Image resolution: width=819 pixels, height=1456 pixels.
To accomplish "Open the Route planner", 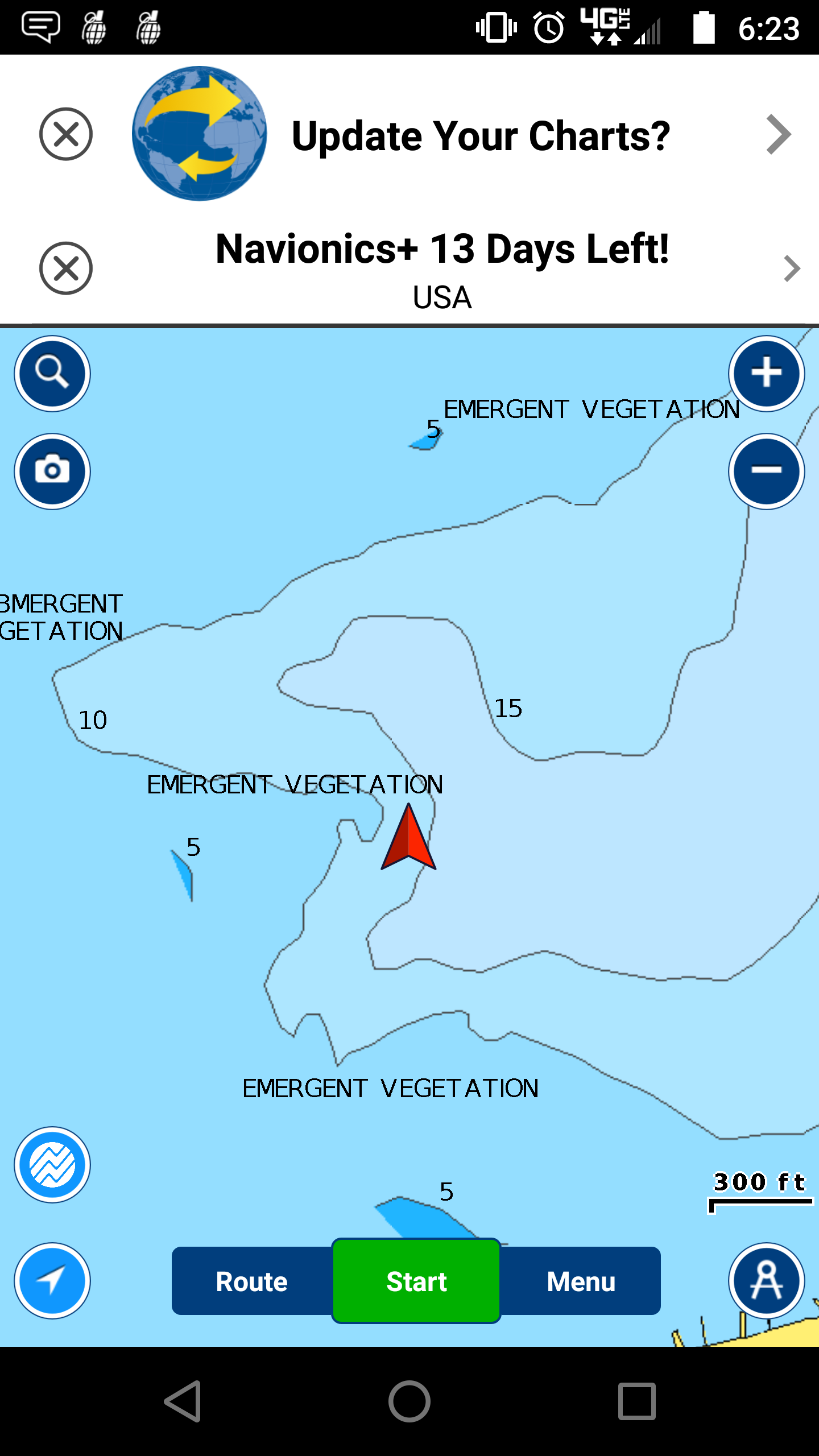I will [252, 1281].
